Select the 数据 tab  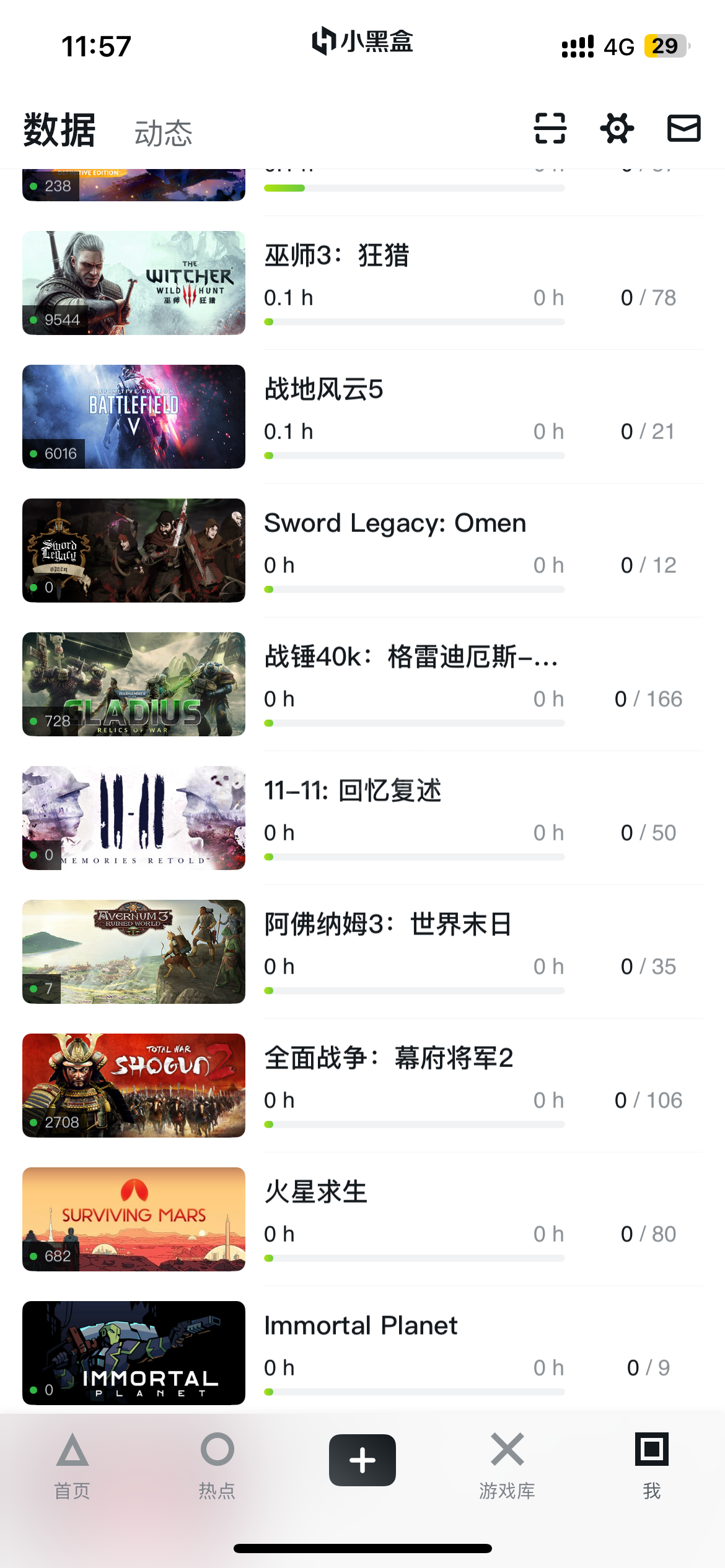point(59,130)
